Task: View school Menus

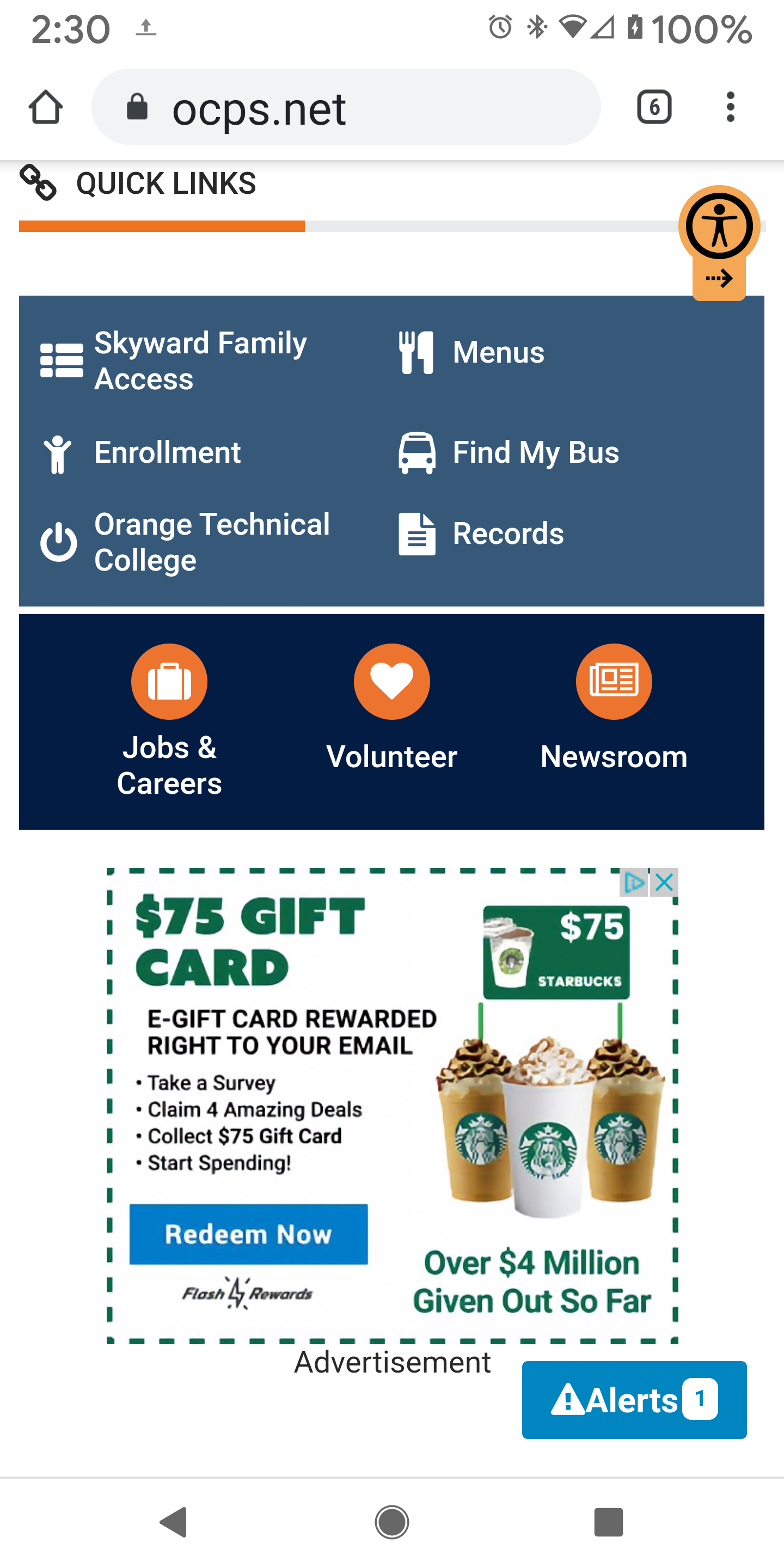Action: 471,352
